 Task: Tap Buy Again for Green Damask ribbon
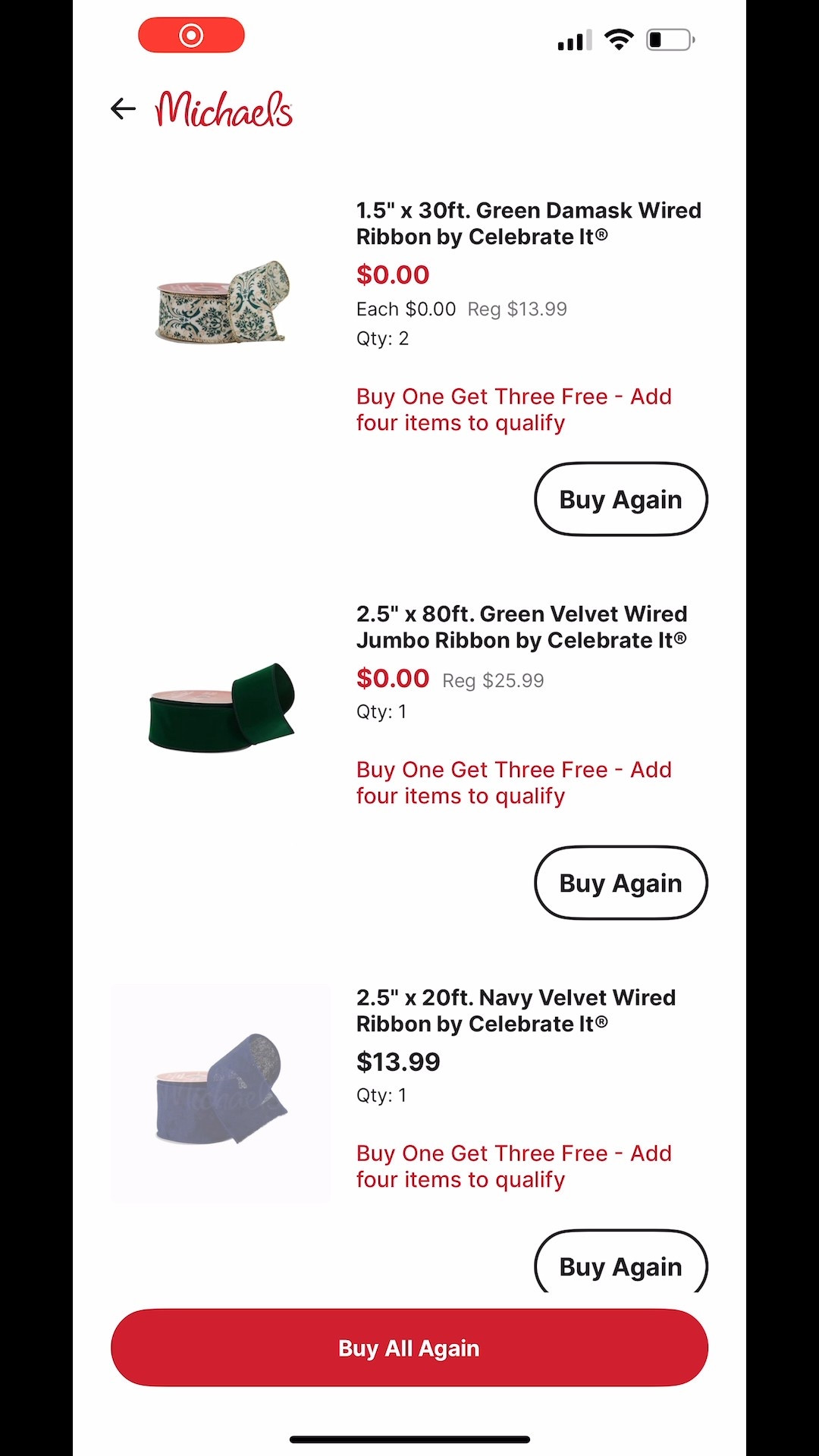(620, 499)
